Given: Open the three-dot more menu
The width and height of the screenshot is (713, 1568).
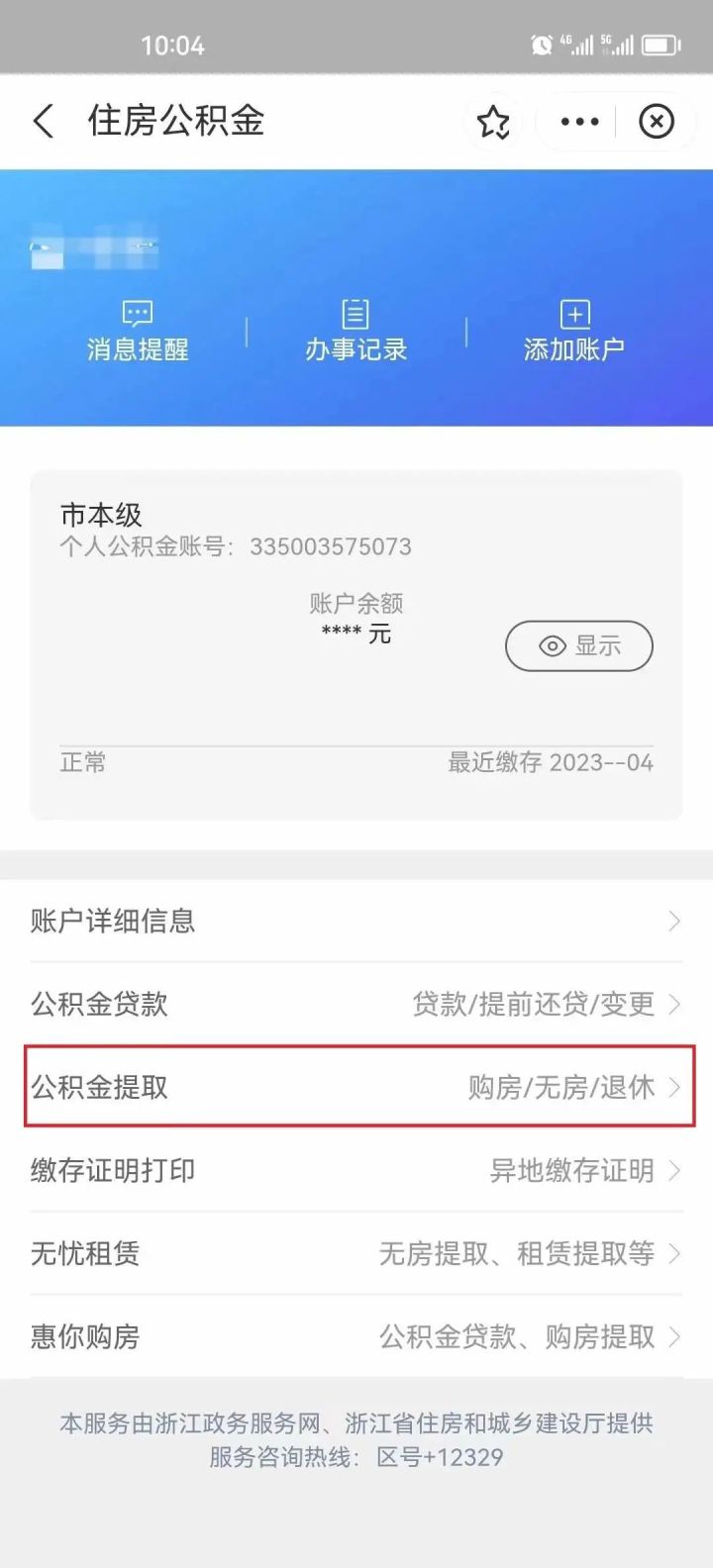Looking at the screenshot, I should 579,122.
